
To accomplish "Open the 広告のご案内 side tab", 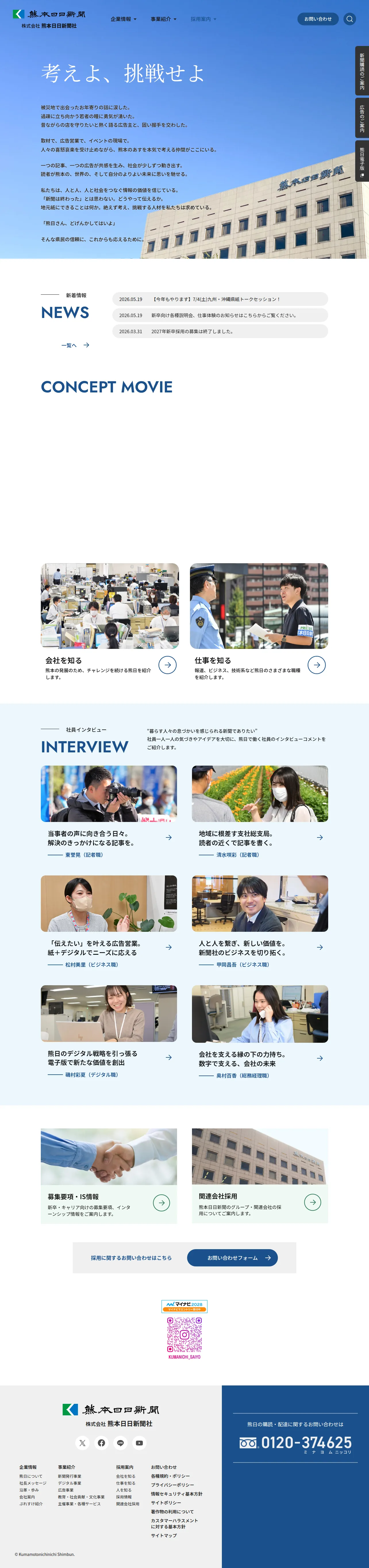I will tap(362, 118).
